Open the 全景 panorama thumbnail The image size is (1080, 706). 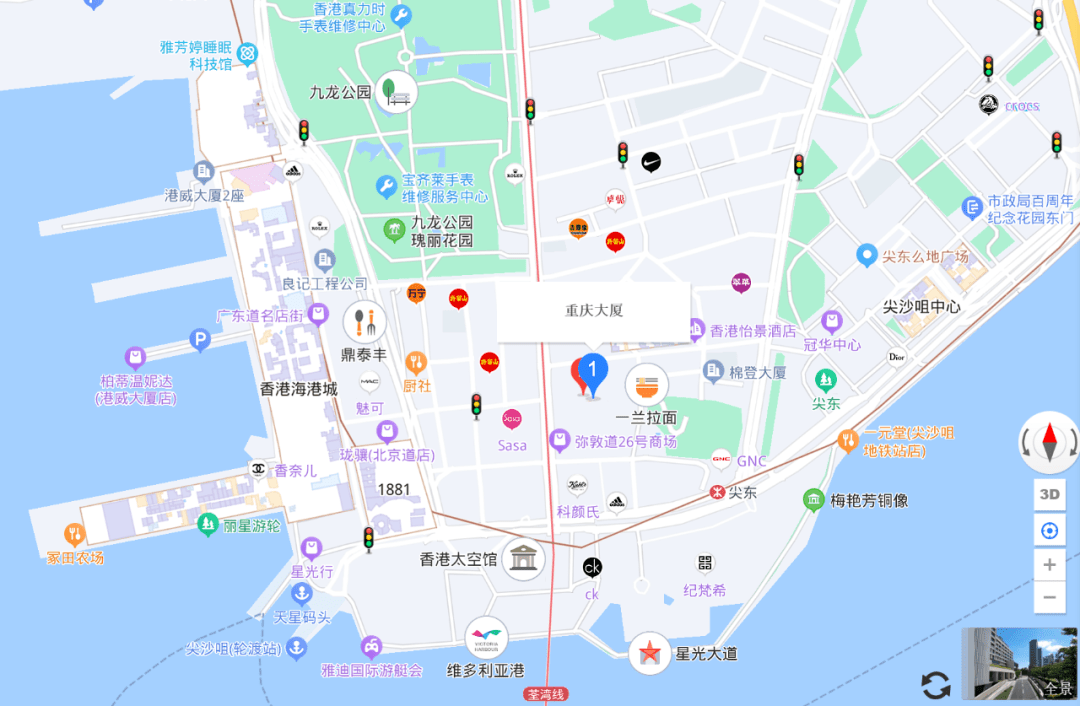(1020, 664)
